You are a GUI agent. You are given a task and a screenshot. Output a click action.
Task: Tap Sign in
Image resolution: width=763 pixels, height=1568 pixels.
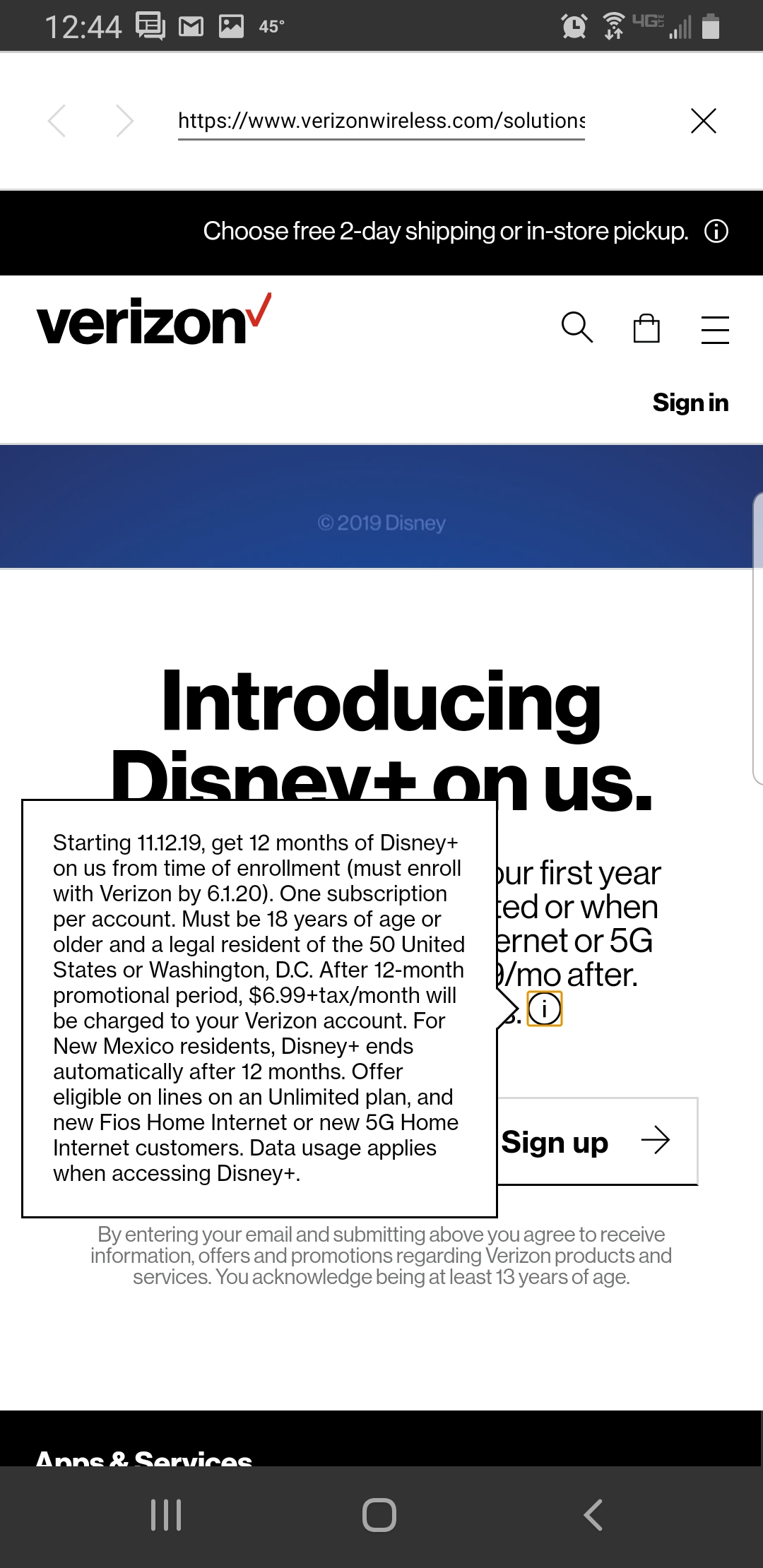click(x=690, y=403)
